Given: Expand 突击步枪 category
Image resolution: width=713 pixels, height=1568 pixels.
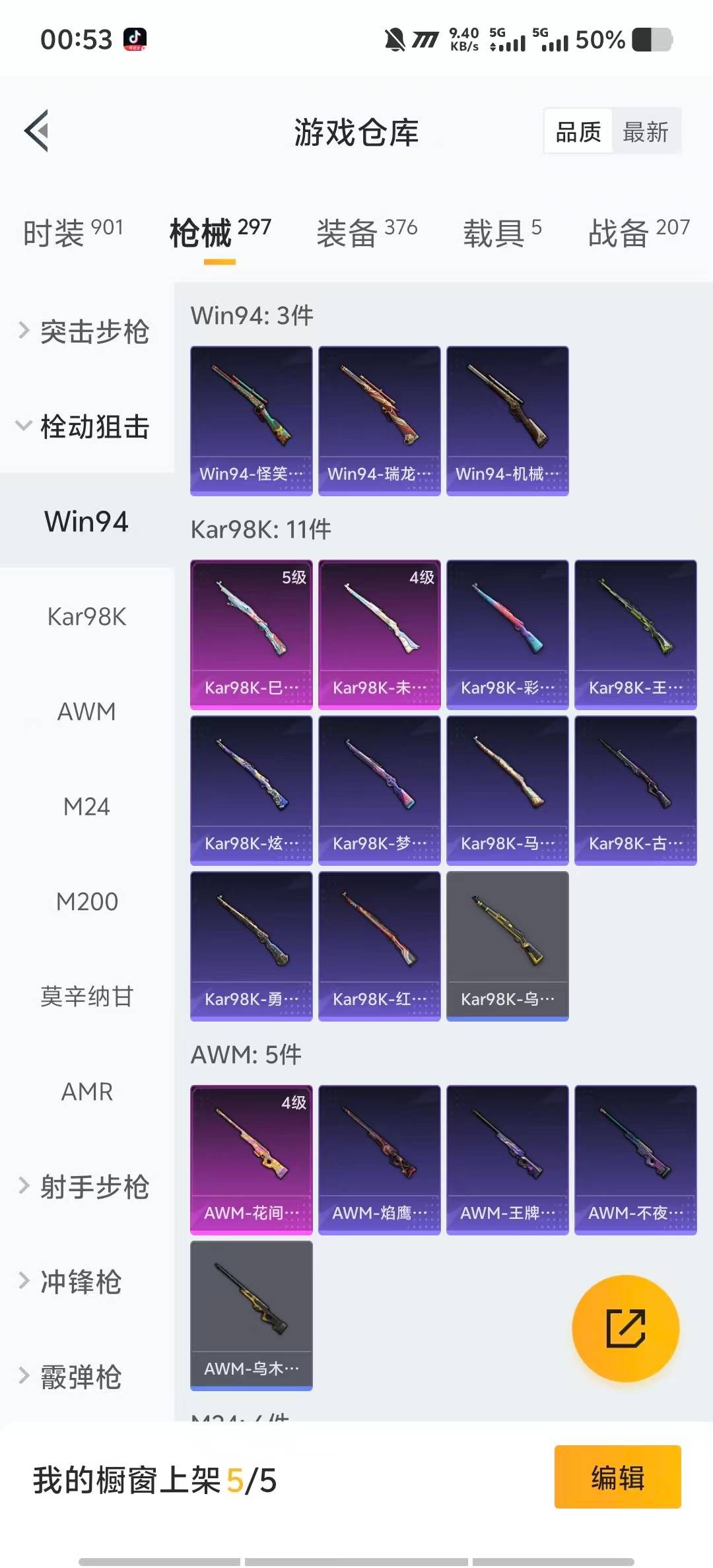Looking at the screenshot, I should coord(86,331).
